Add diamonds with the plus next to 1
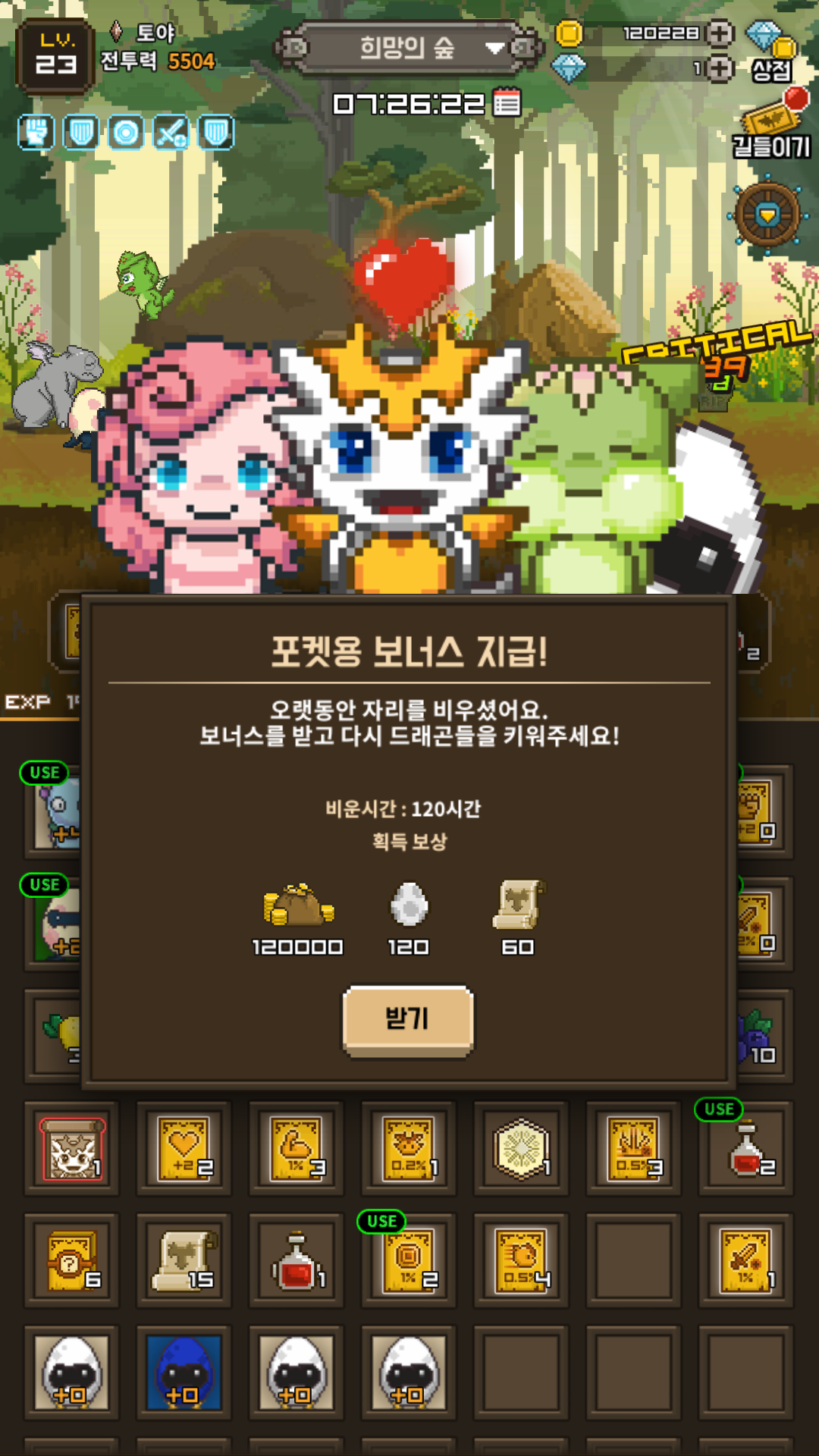 [719, 69]
